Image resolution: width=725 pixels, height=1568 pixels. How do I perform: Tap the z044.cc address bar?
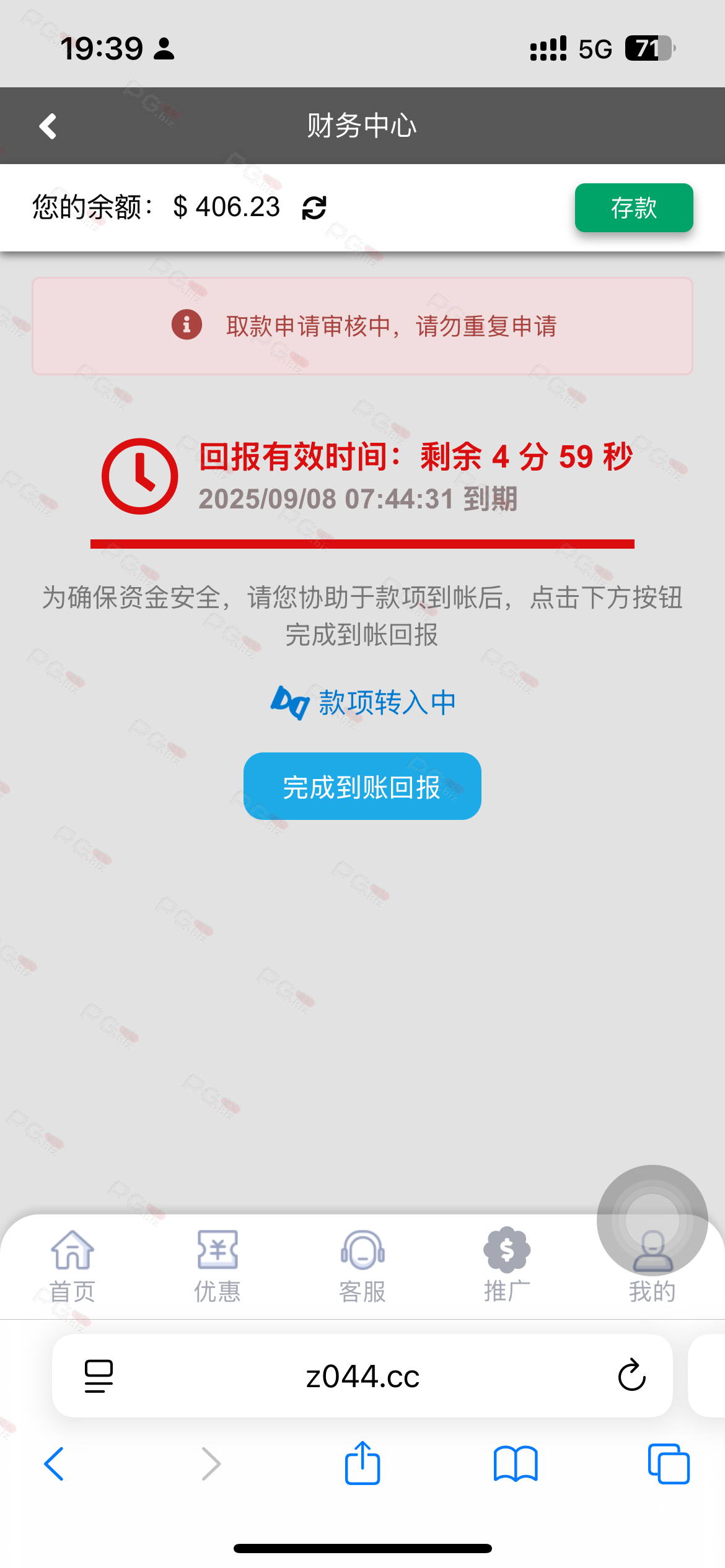click(x=362, y=1376)
